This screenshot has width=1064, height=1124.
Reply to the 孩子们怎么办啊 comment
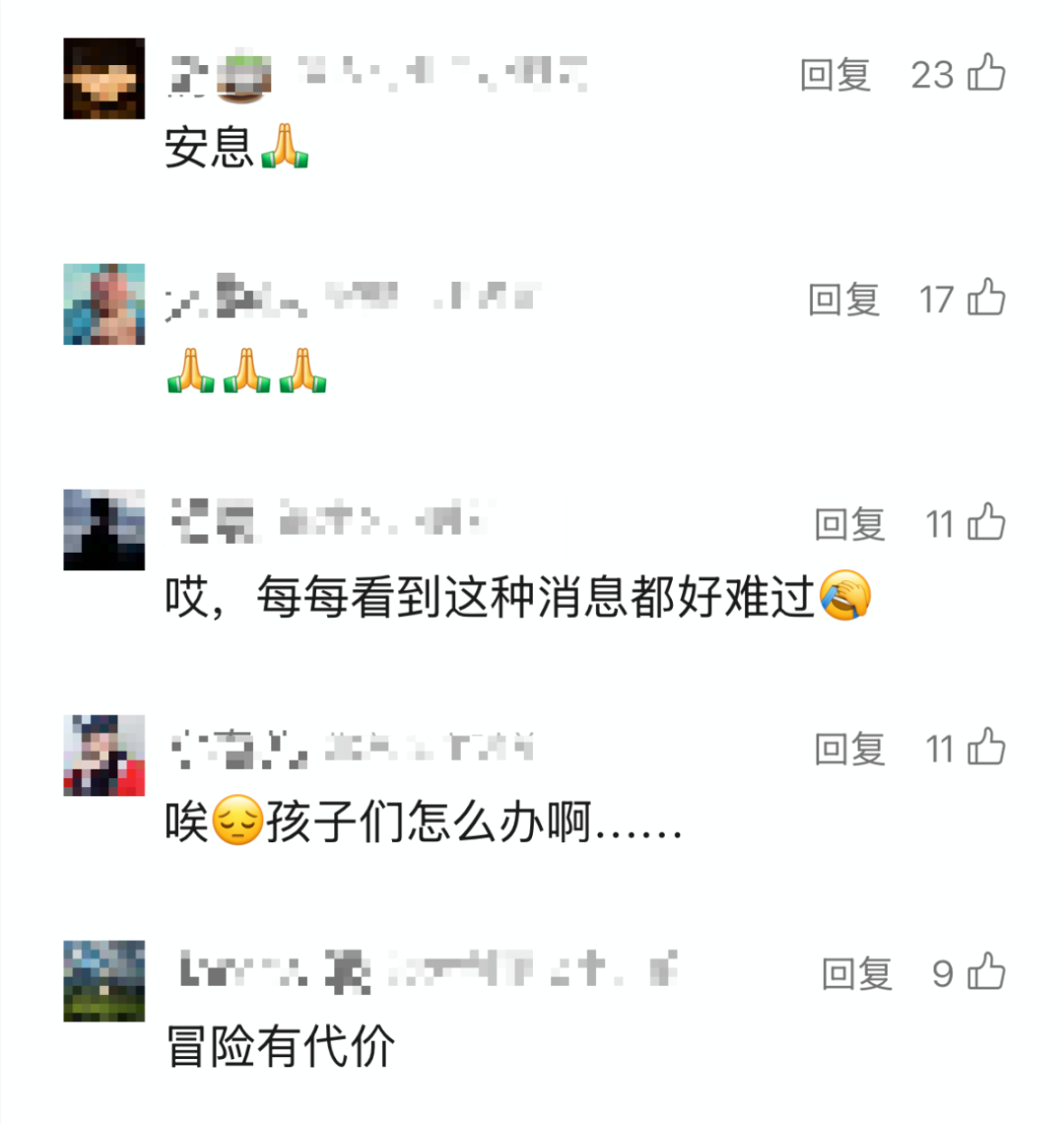849,750
